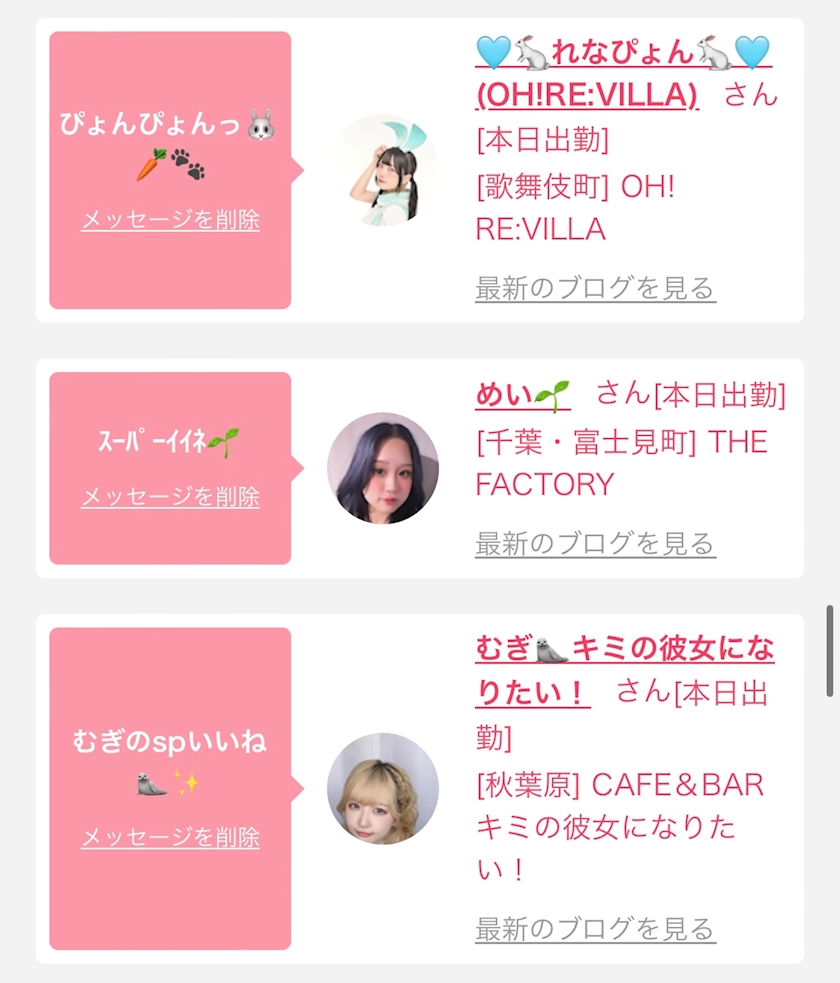Open めい's profile name link
Image resolution: width=840 pixels, height=983 pixels.
pos(522,395)
